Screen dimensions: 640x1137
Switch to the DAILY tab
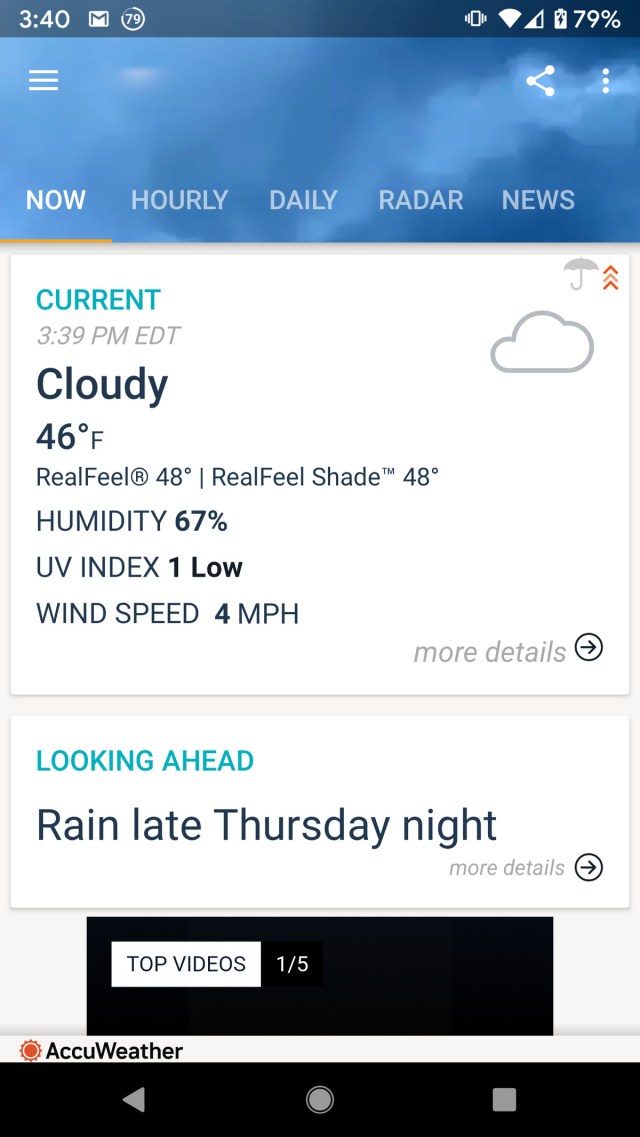303,200
